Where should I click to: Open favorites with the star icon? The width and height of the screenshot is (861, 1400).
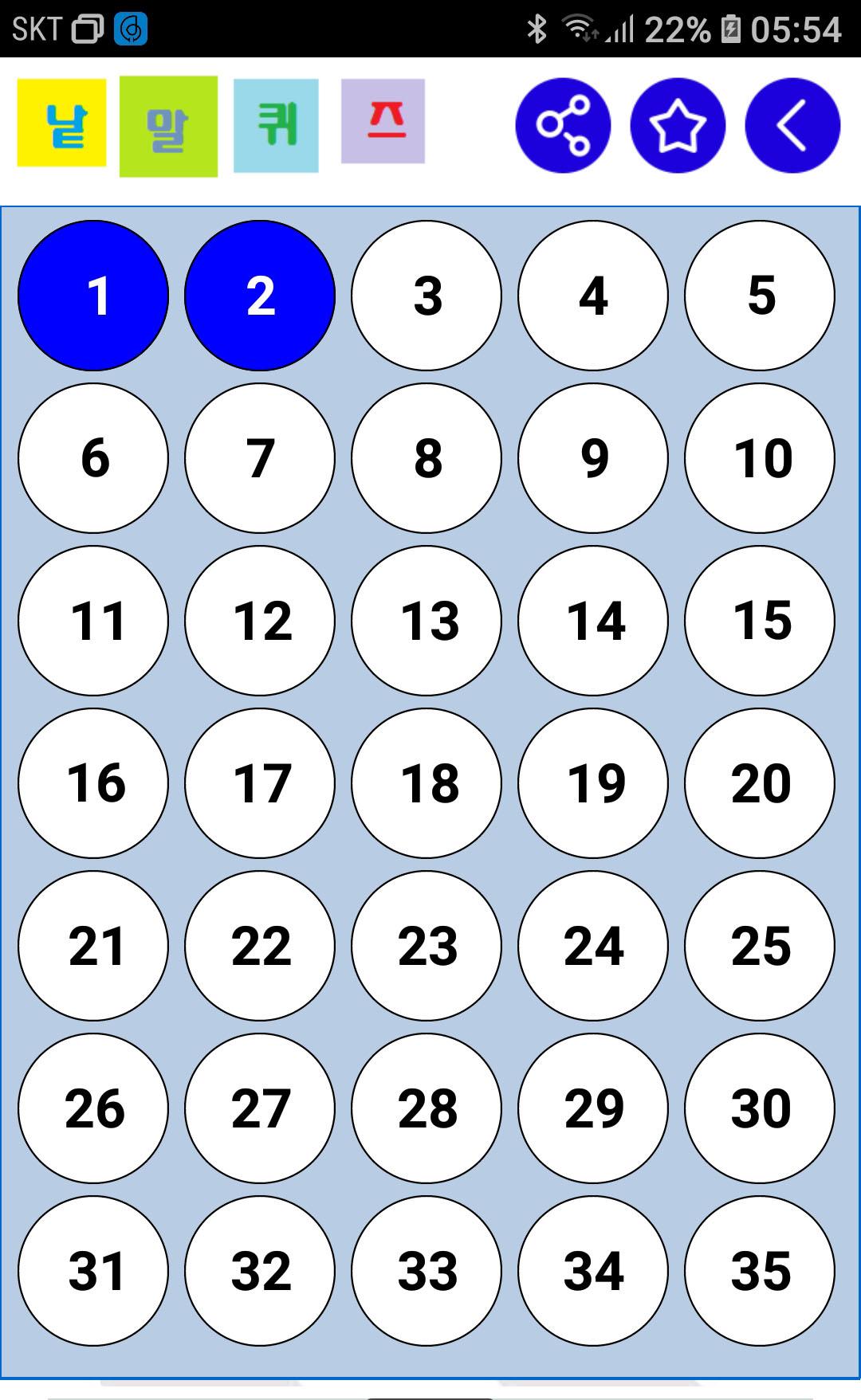(x=678, y=125)
